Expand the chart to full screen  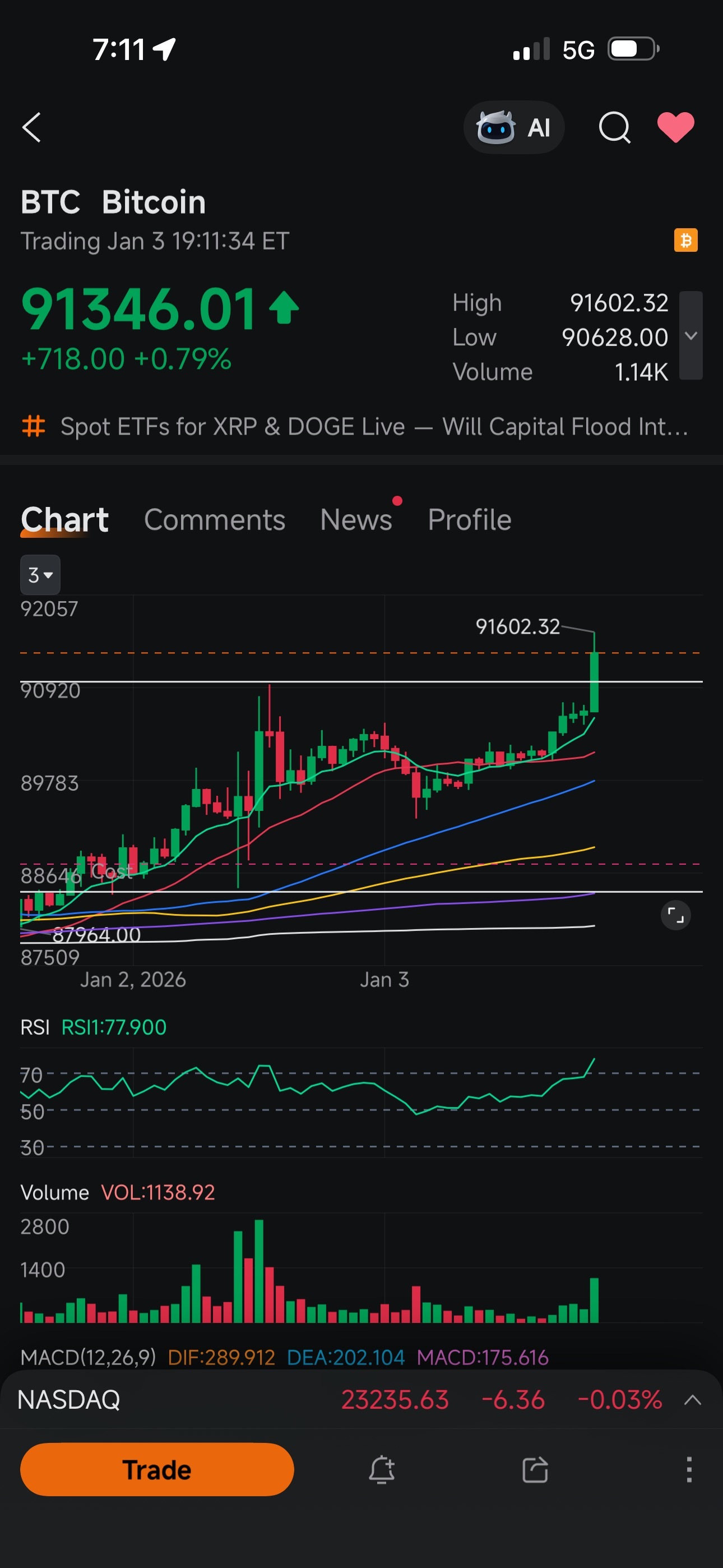tap(675, 915)
